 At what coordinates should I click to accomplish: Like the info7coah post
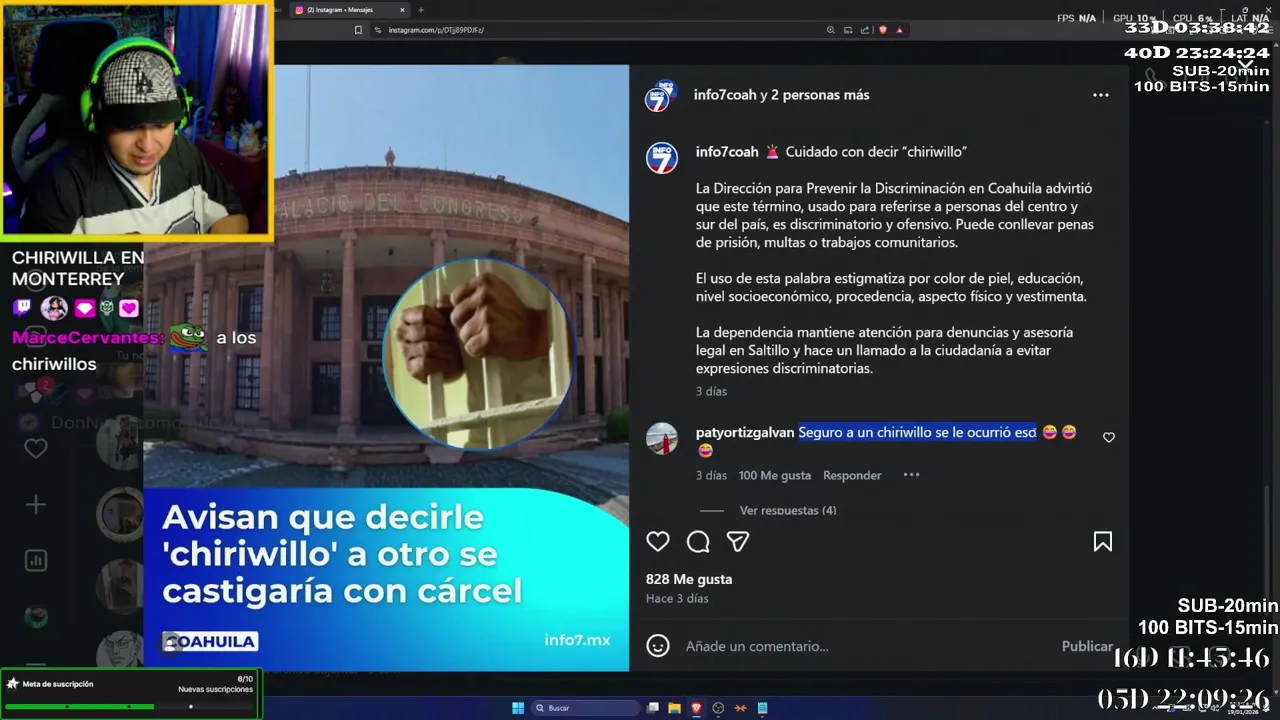[x=657, y=542]
